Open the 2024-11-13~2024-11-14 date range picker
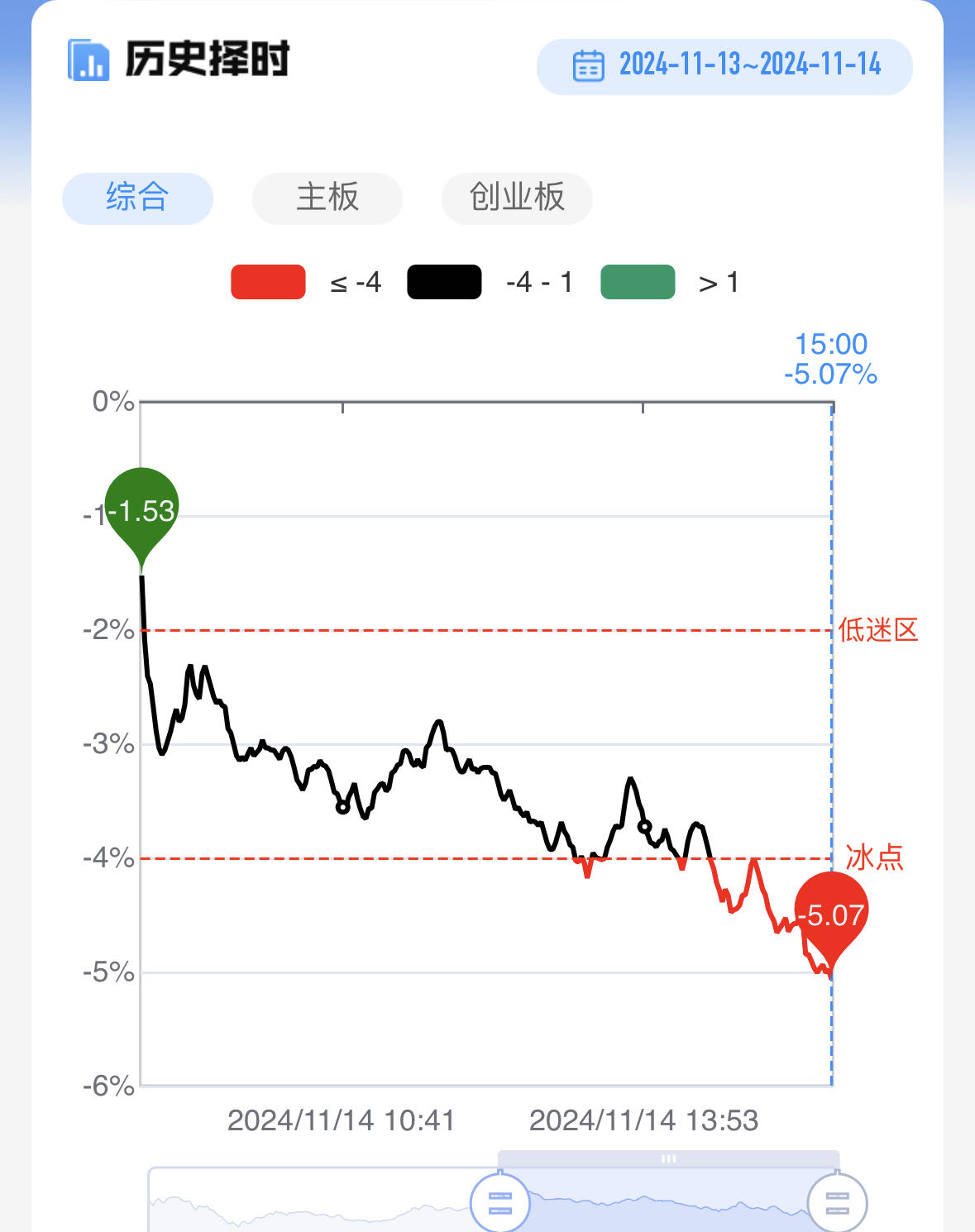The width and height of the screenshot is (975, 1232). click(x=725, y=66)
